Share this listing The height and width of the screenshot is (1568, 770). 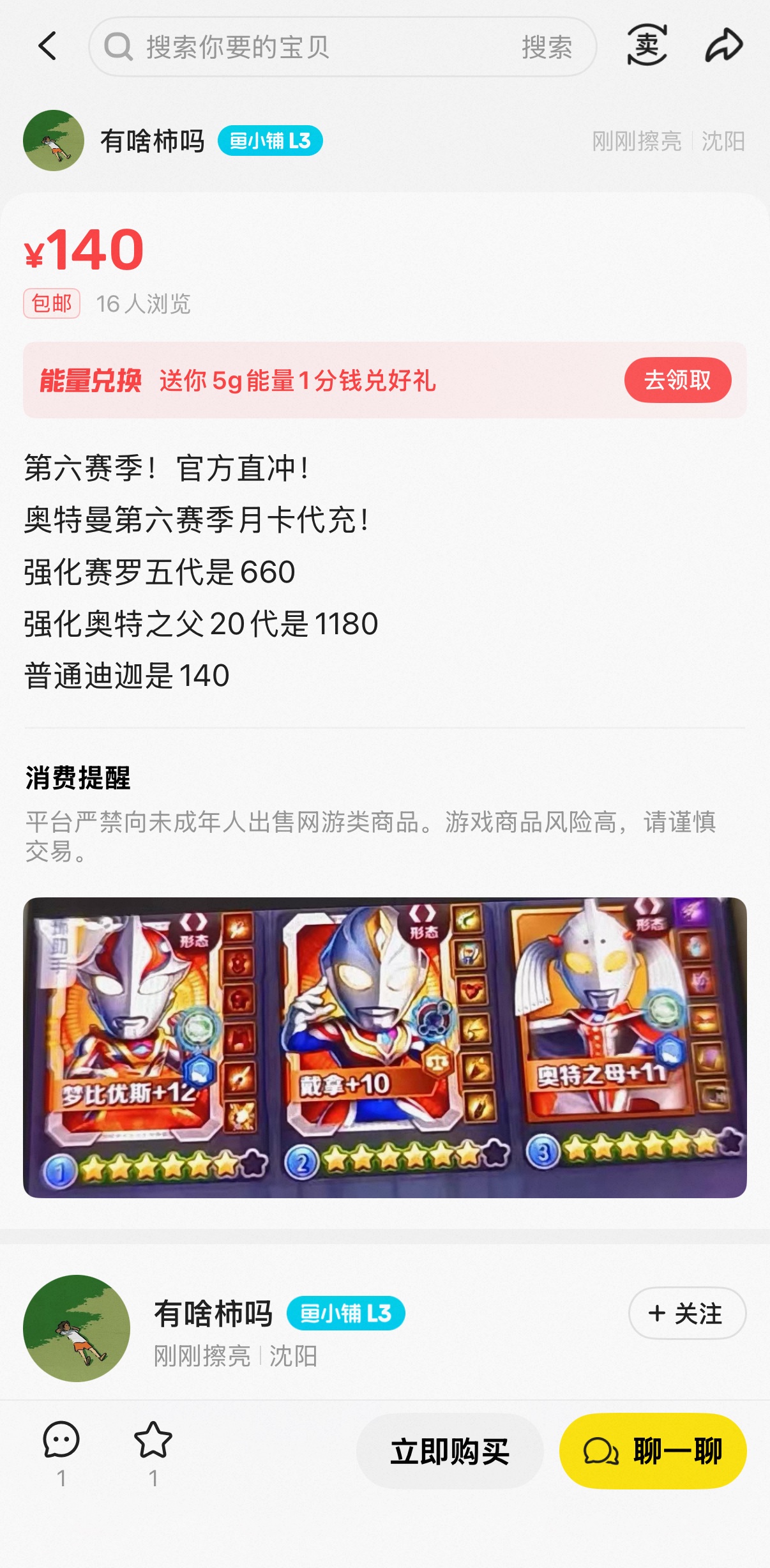724,45
